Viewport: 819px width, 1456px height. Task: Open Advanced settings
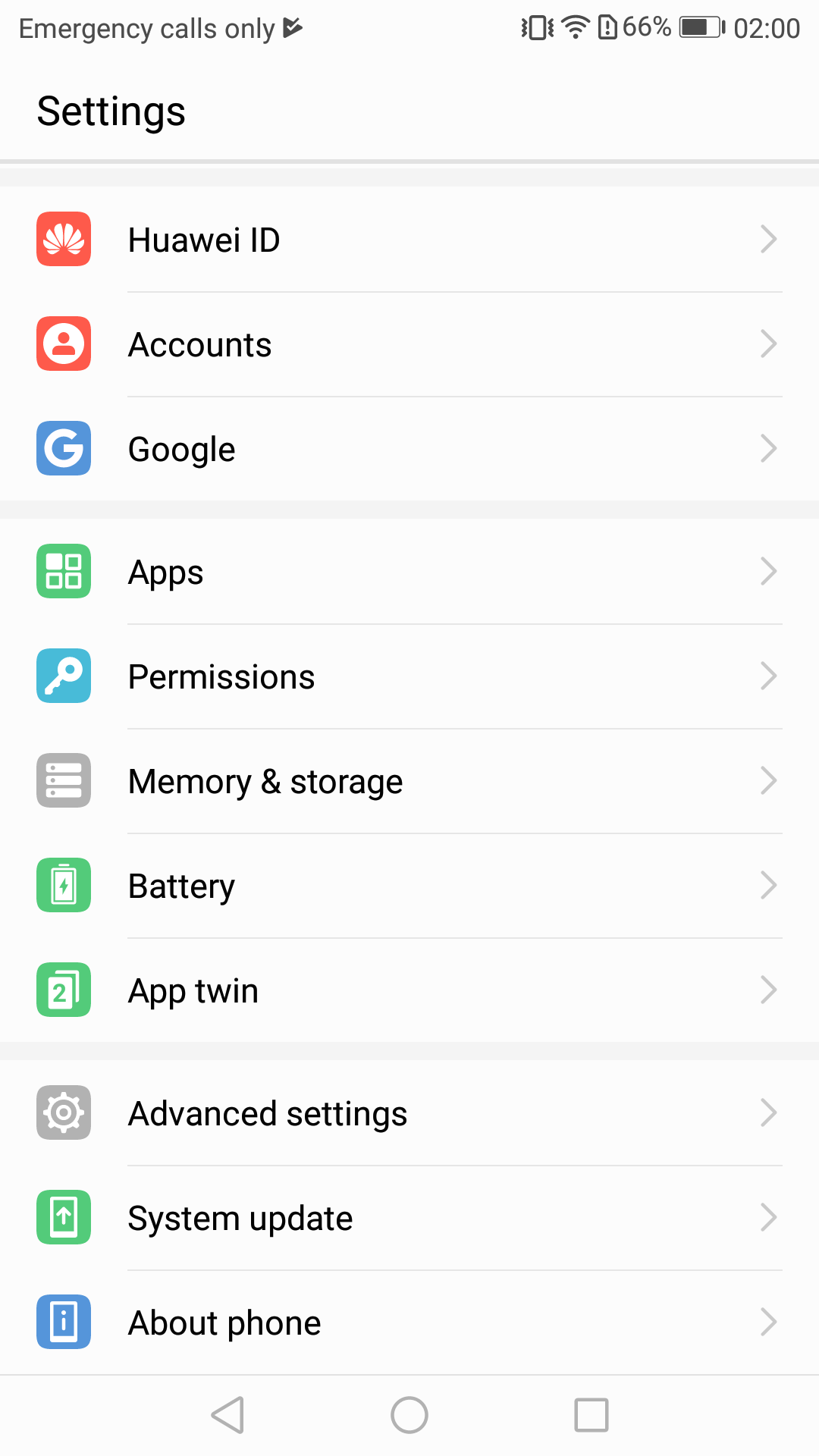click(x=409, y=1113)
